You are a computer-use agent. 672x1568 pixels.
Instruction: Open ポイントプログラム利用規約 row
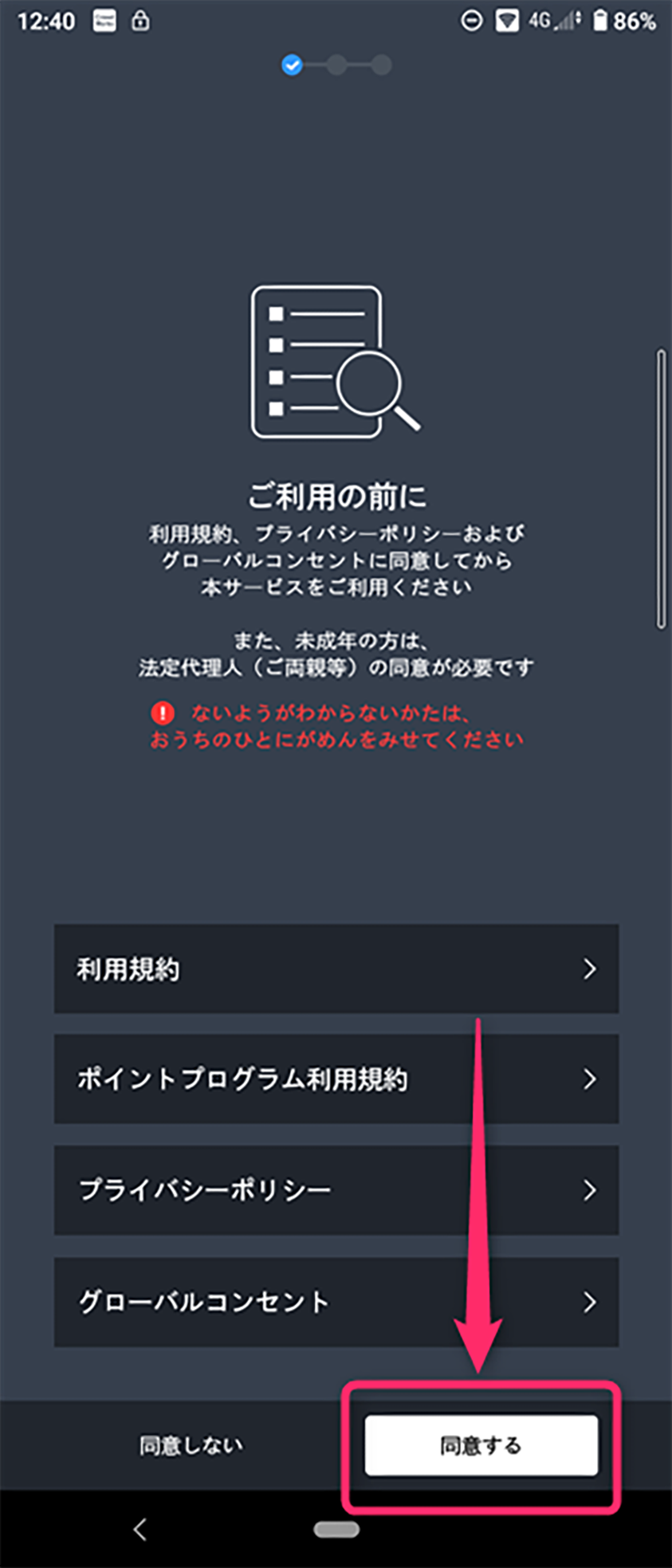pos(336,1079)
